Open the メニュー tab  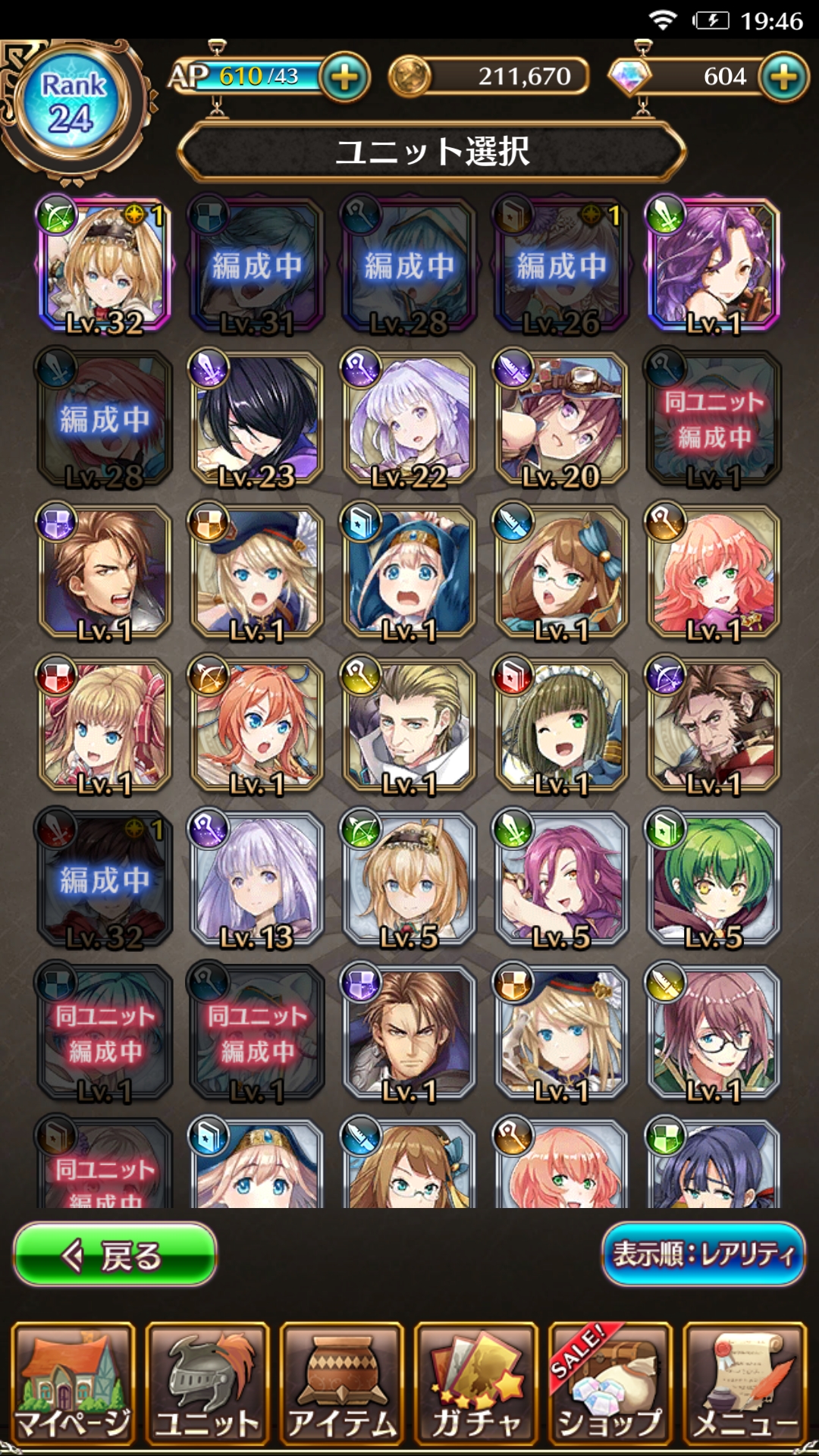click(745, 1384)
